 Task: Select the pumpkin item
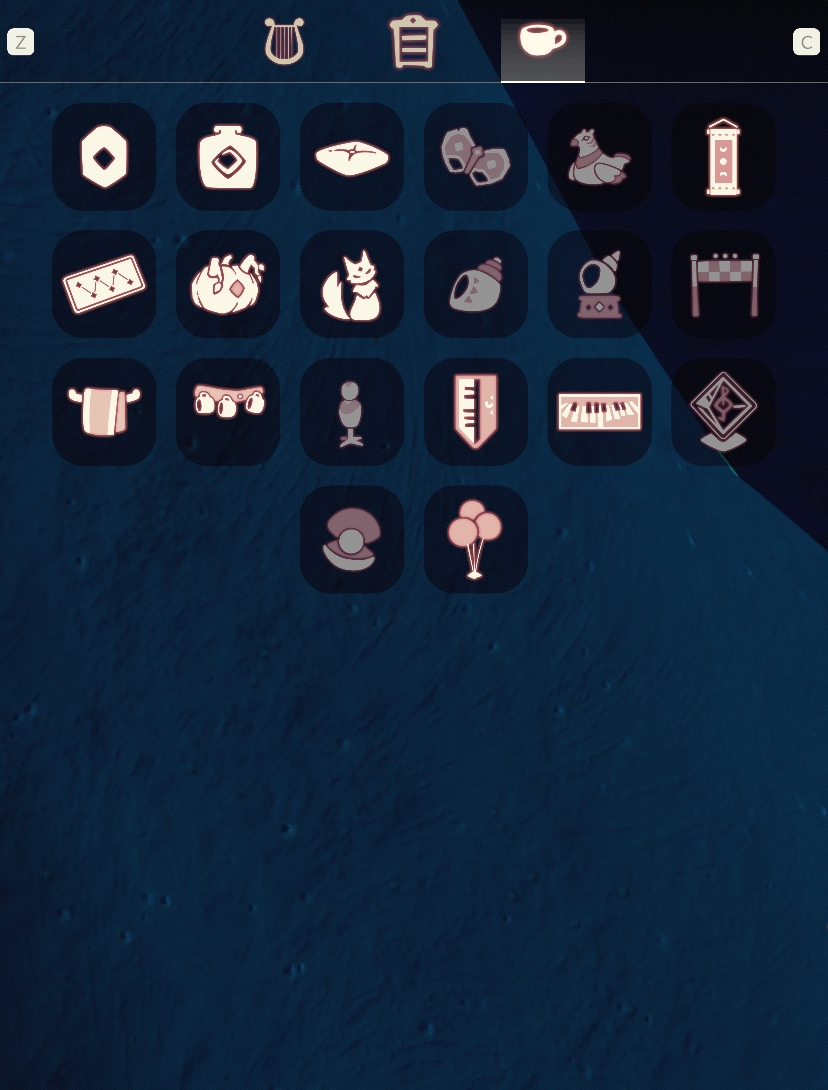228,284
